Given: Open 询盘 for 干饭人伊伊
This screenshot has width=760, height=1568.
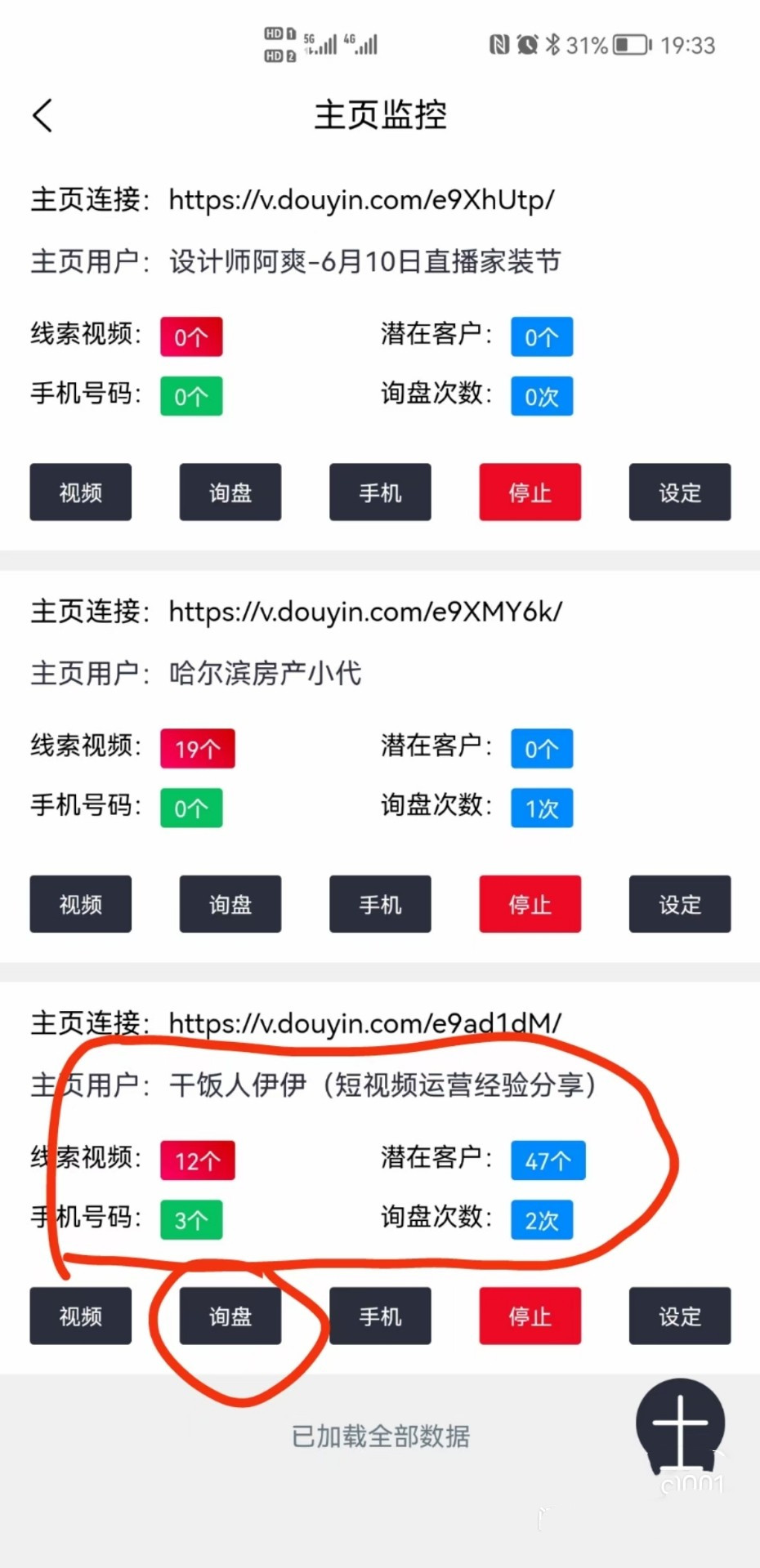Looking at the screenshot, I should 230,1316.
